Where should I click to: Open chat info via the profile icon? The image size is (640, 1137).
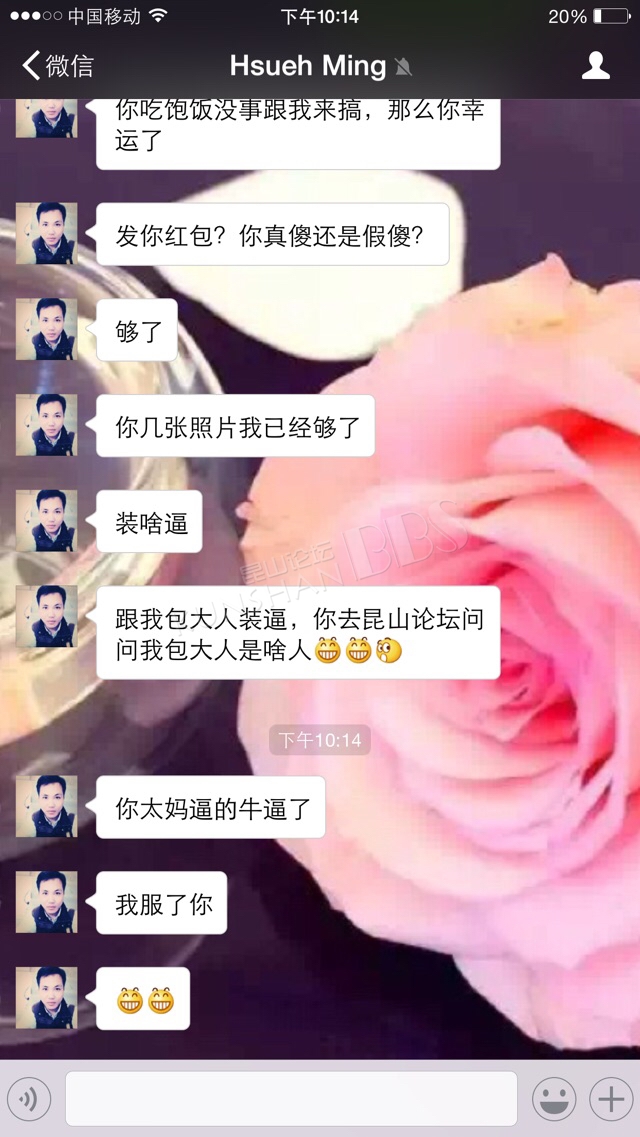(596, 66)
